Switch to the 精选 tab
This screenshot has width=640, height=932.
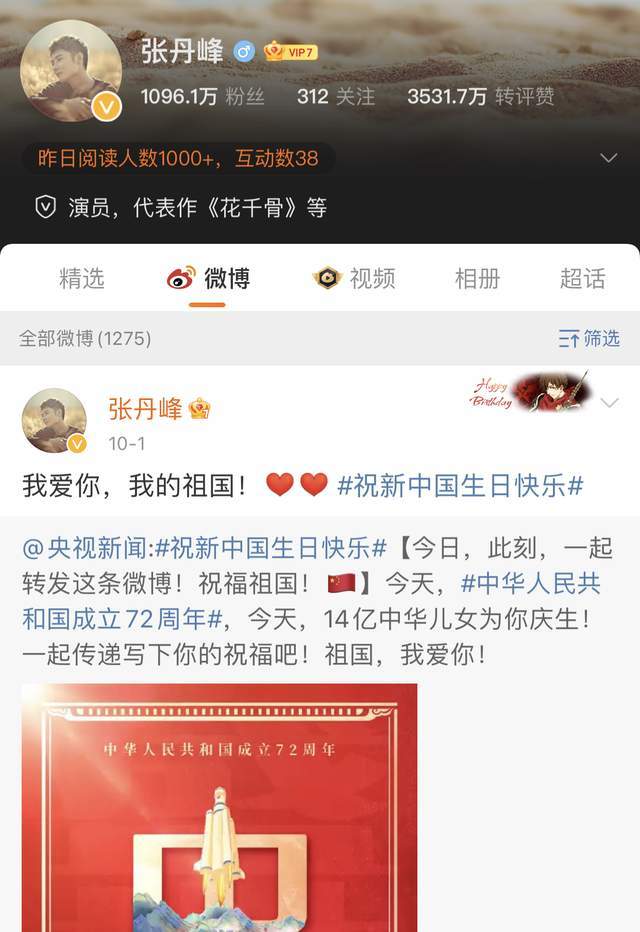click(81, 279)
